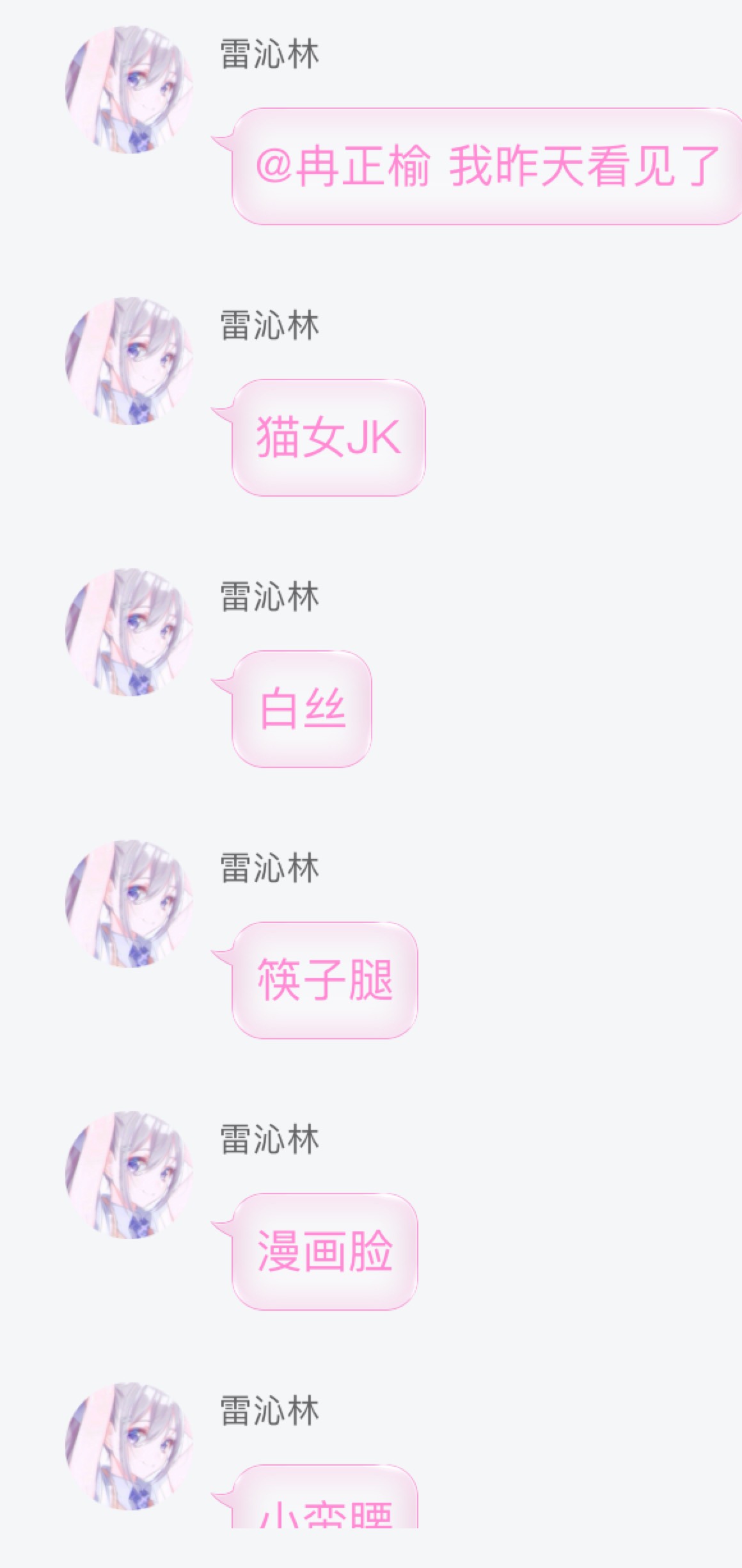
Task: Open 雷沁林's avatar beside 我昨天看见了 message
Action: coord(129,90)
